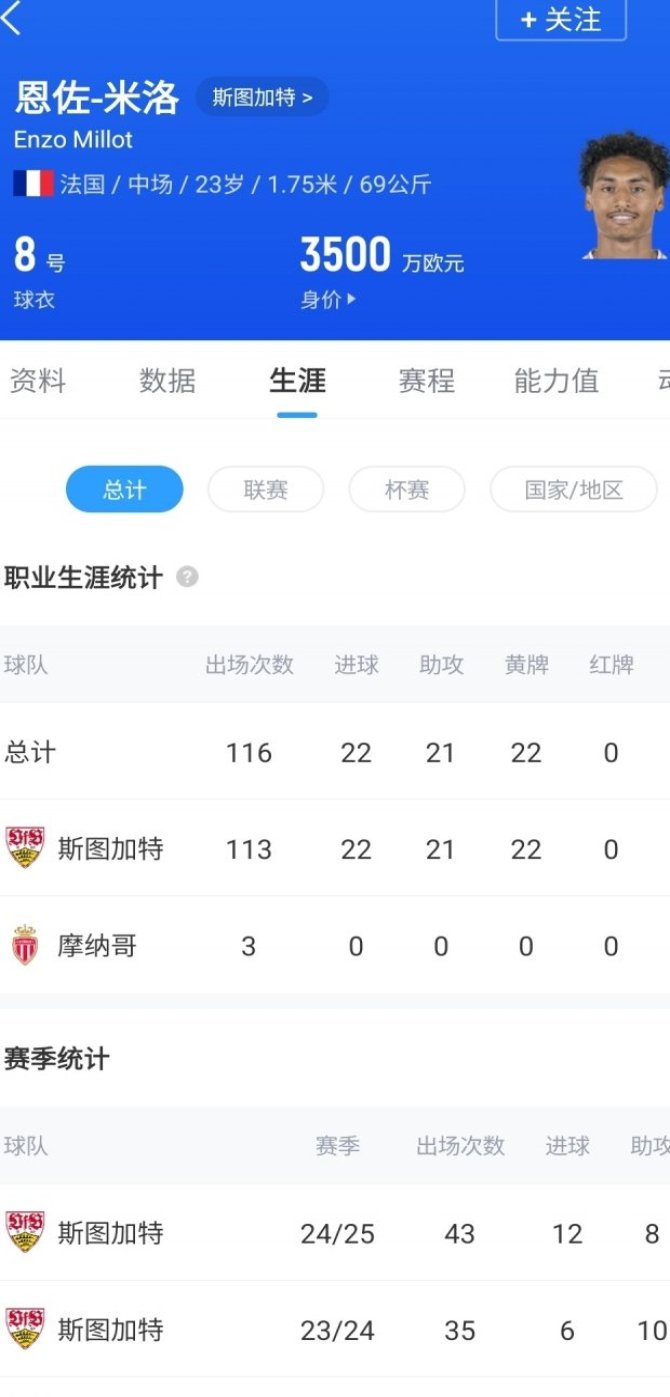Screen dimensions: 670x1397
Task: Filter career stats by 杯赛
Action: [x=407, y=489]
